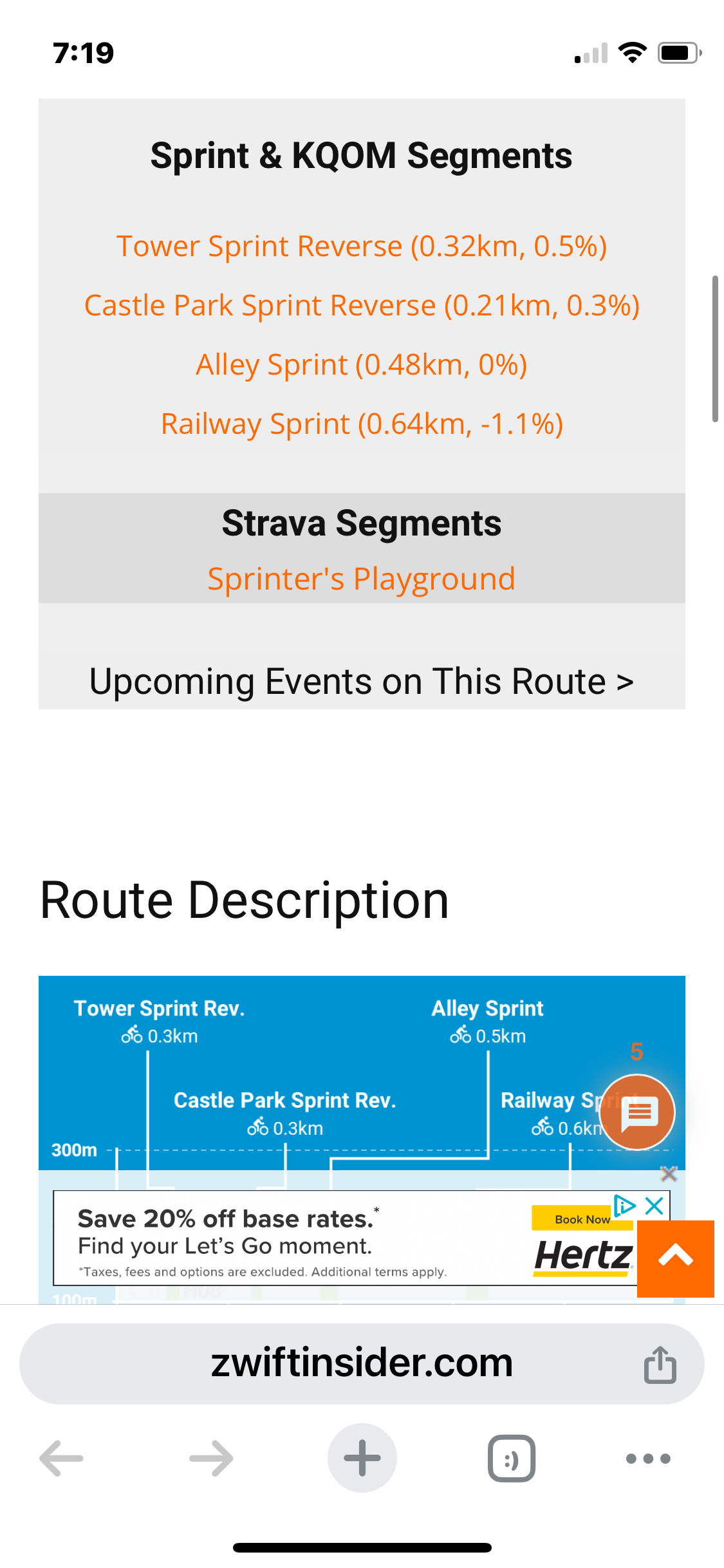
Task: Go forward to the next page
Action: (212, 1458)
